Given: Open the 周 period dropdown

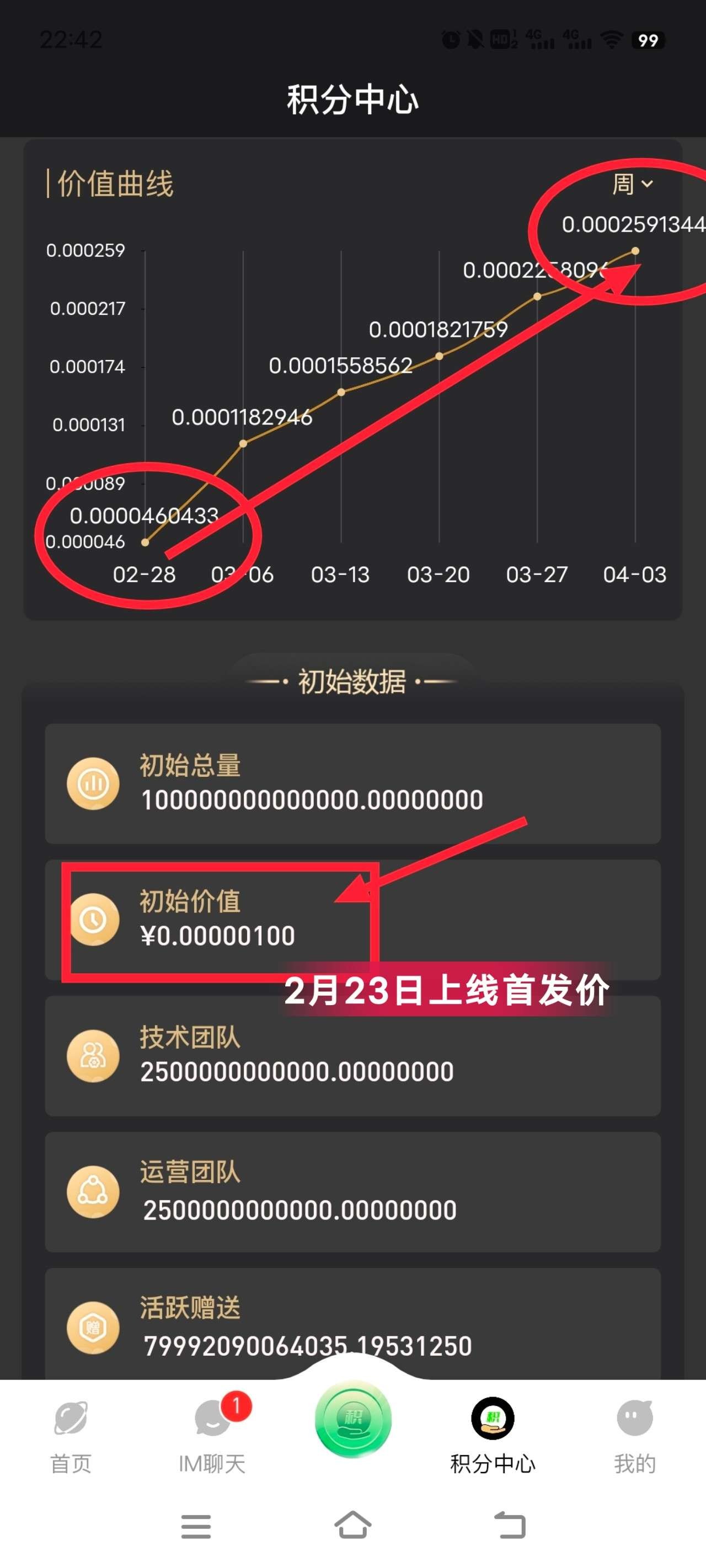Looking at the screenshot, I should [x=632, y=184].
